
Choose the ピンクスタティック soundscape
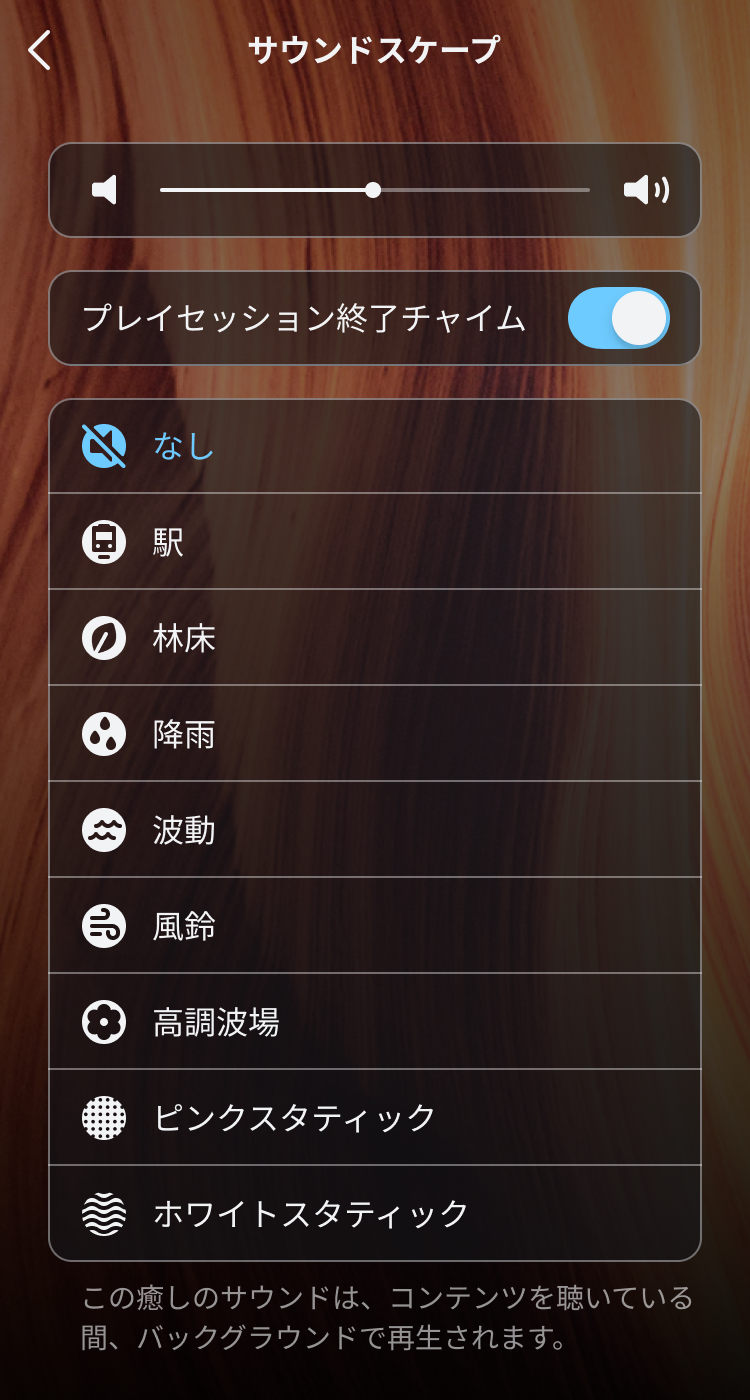pyautogui.click(x=374, y=1117)
